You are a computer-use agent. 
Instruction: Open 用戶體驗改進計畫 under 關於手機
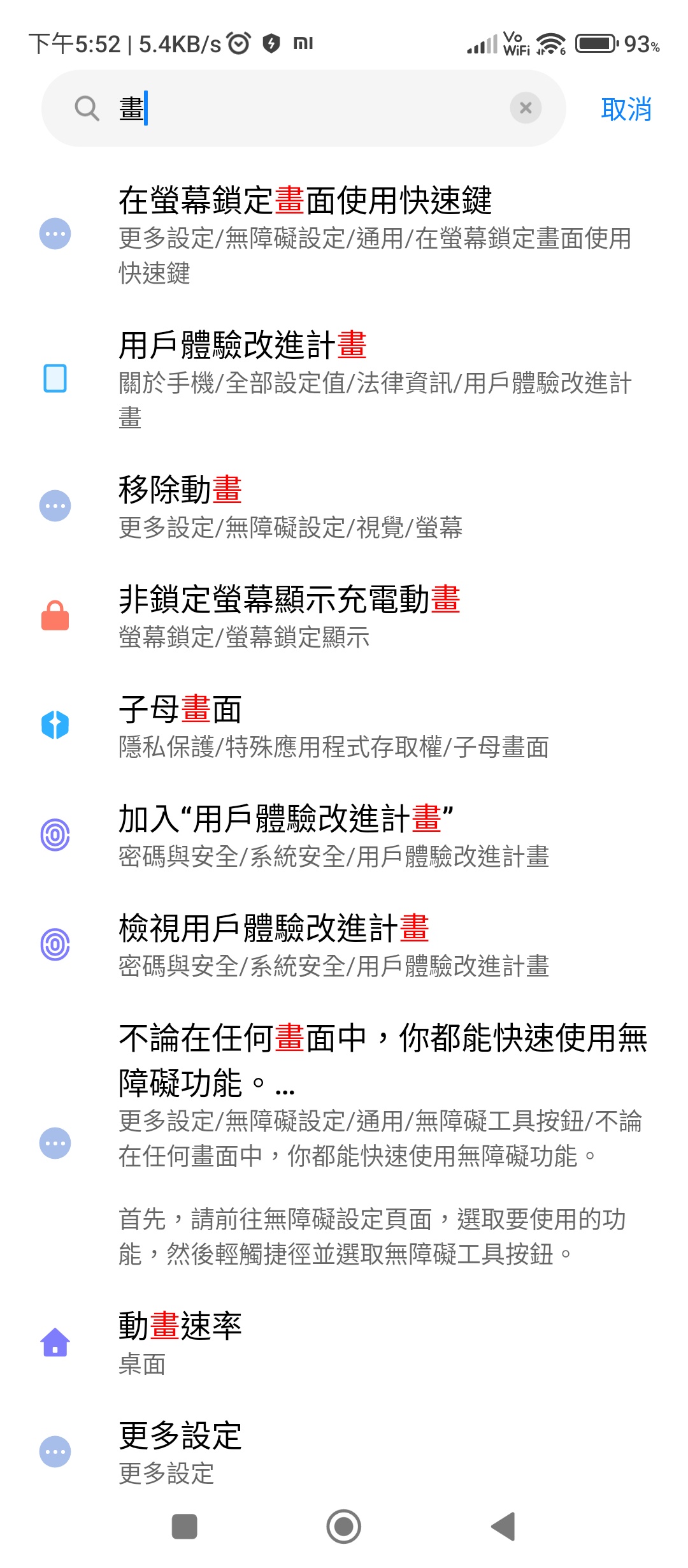pos(344,379)
